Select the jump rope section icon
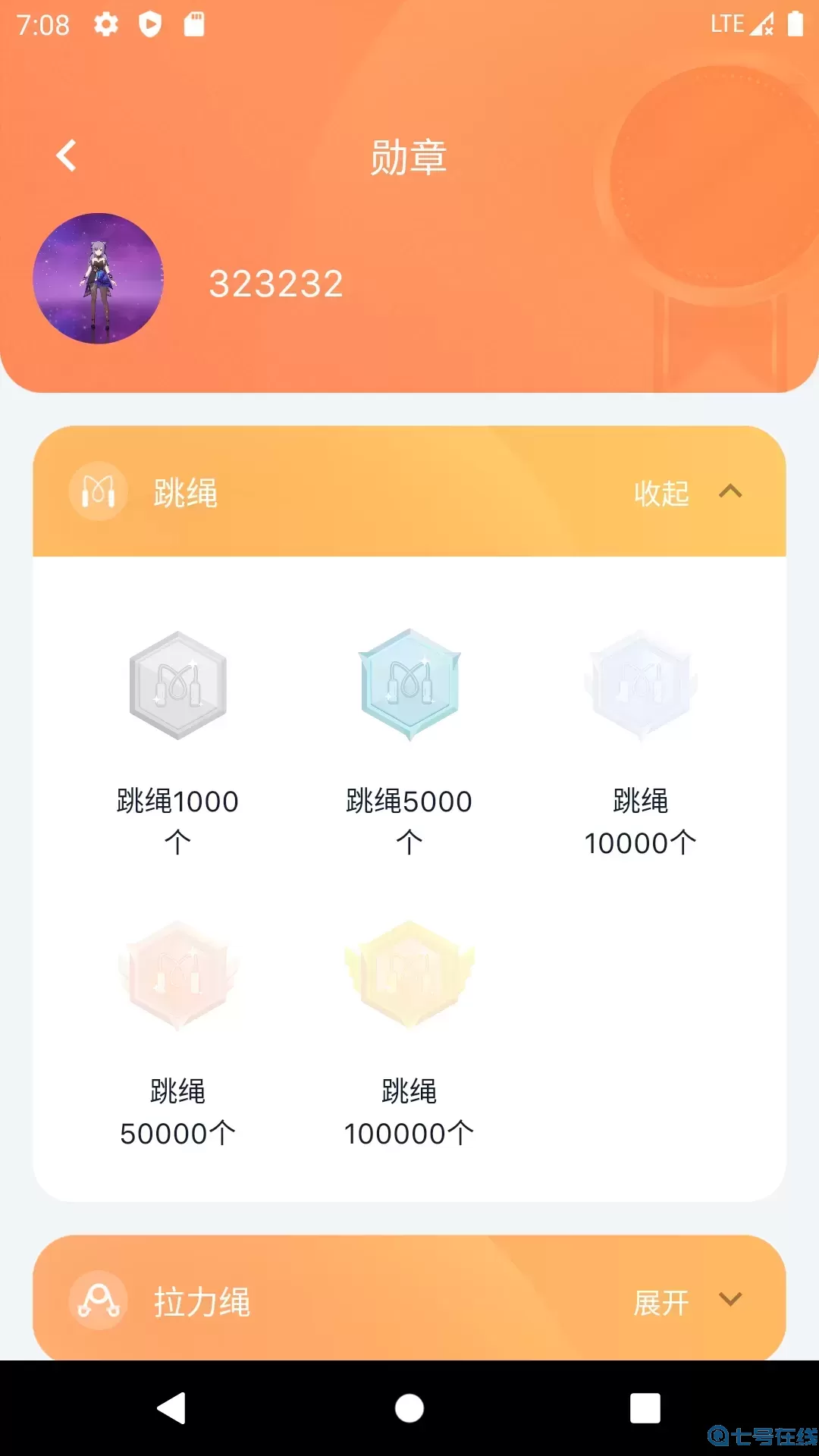 pos(99,494)
